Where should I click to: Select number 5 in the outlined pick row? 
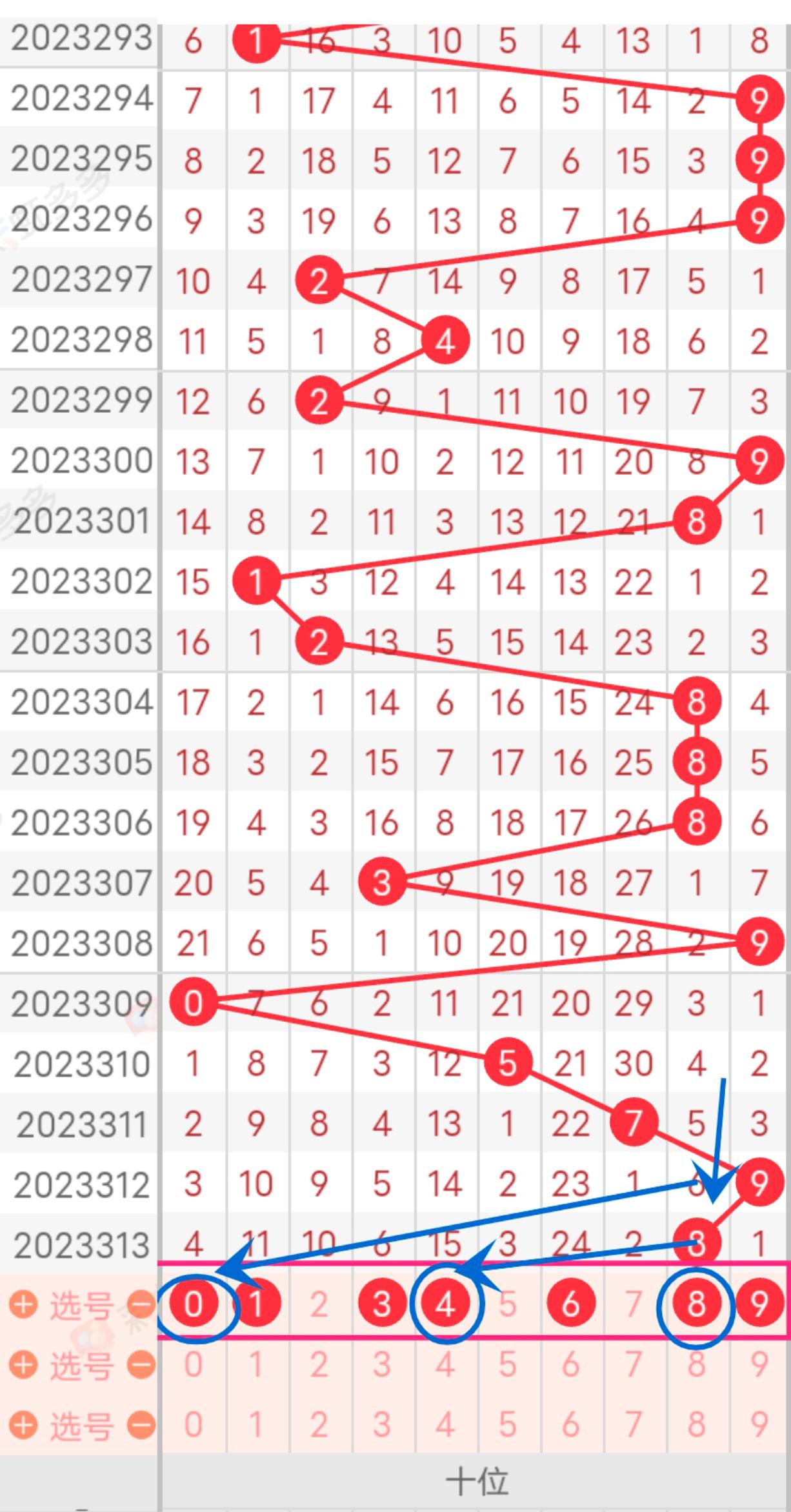tap(508, 1305)
